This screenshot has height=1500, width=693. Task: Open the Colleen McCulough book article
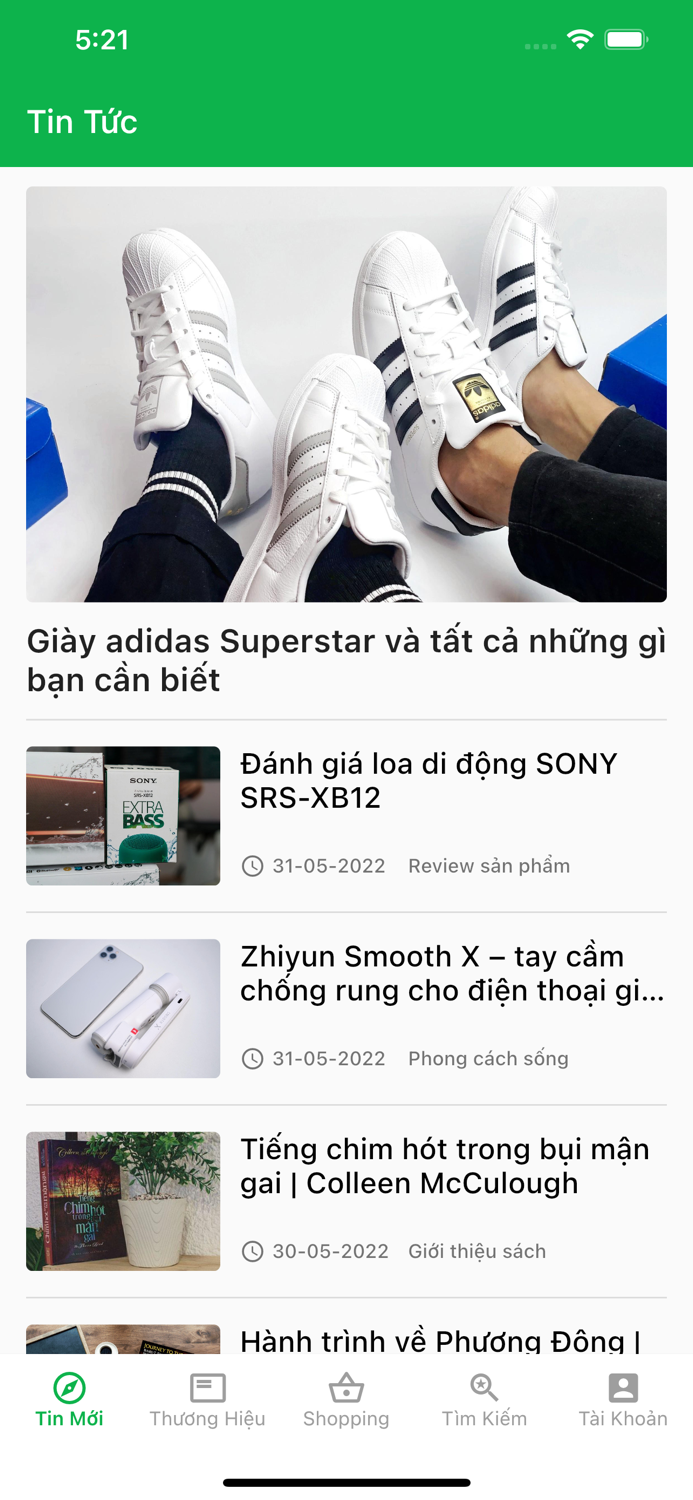[444, 1166]
